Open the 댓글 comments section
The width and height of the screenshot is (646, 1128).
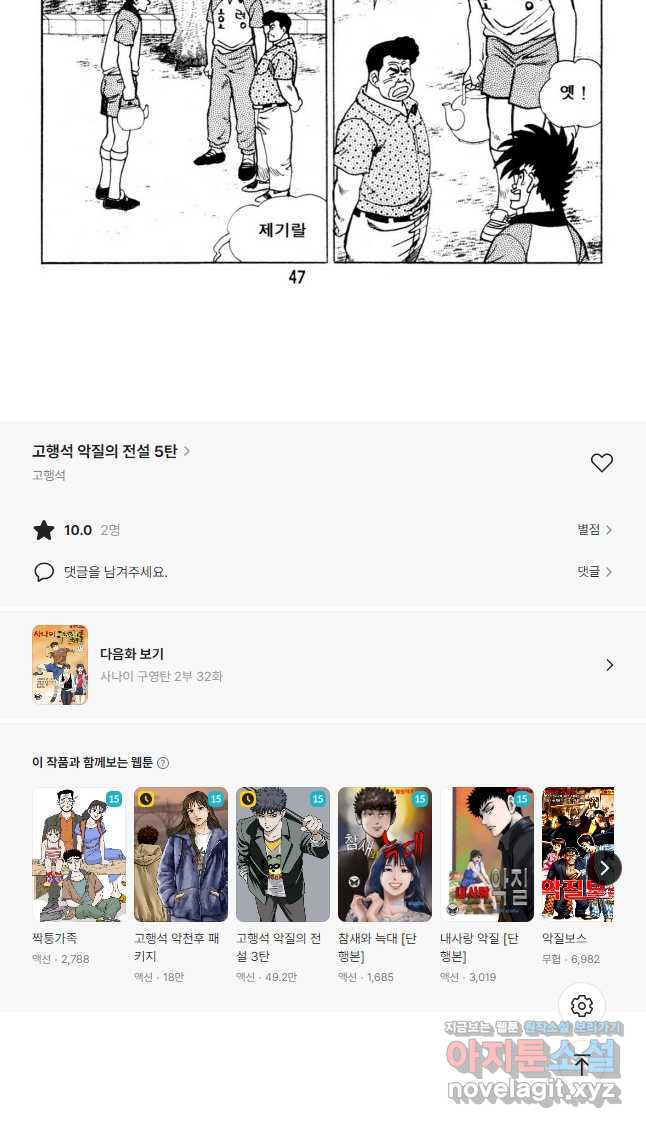594,572
